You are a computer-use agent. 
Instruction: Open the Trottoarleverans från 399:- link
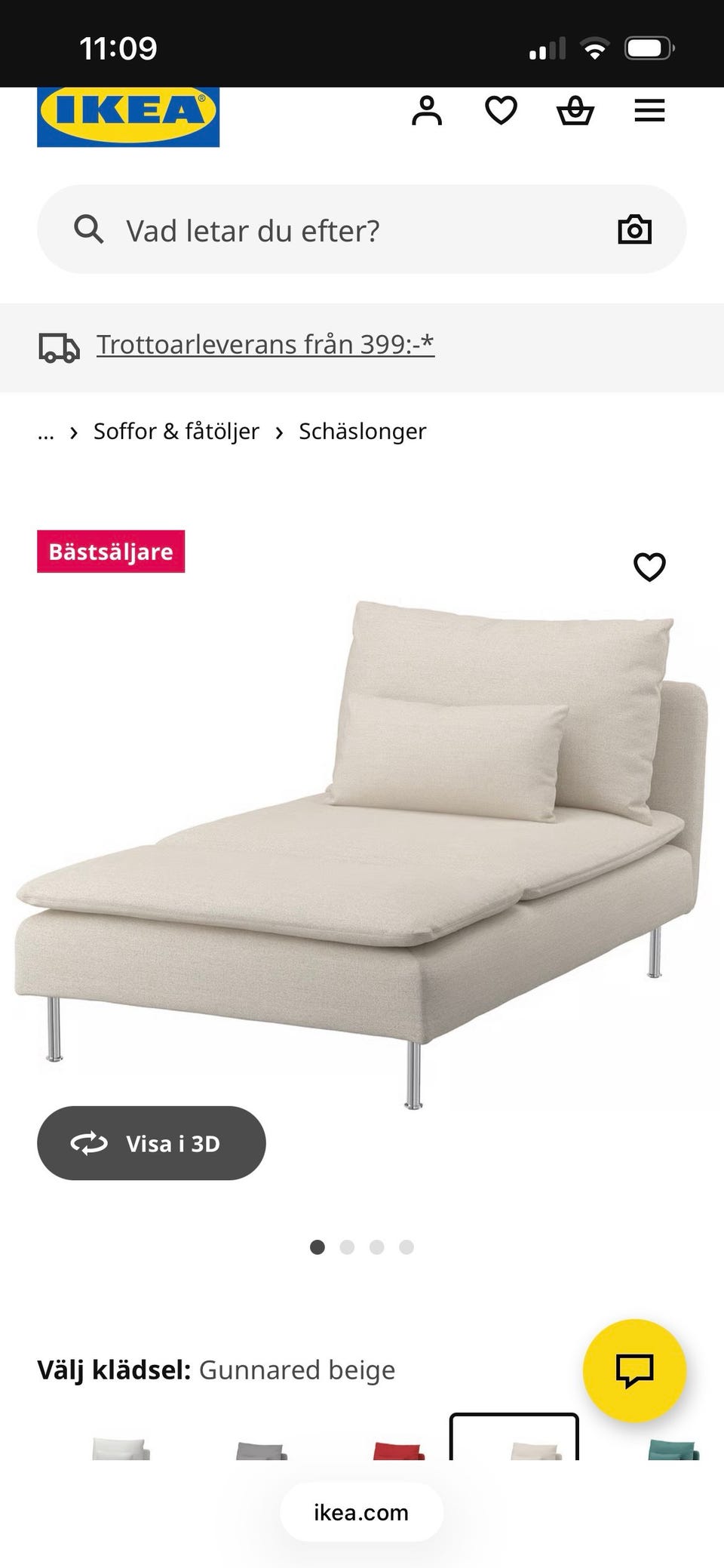click(265, 343)
